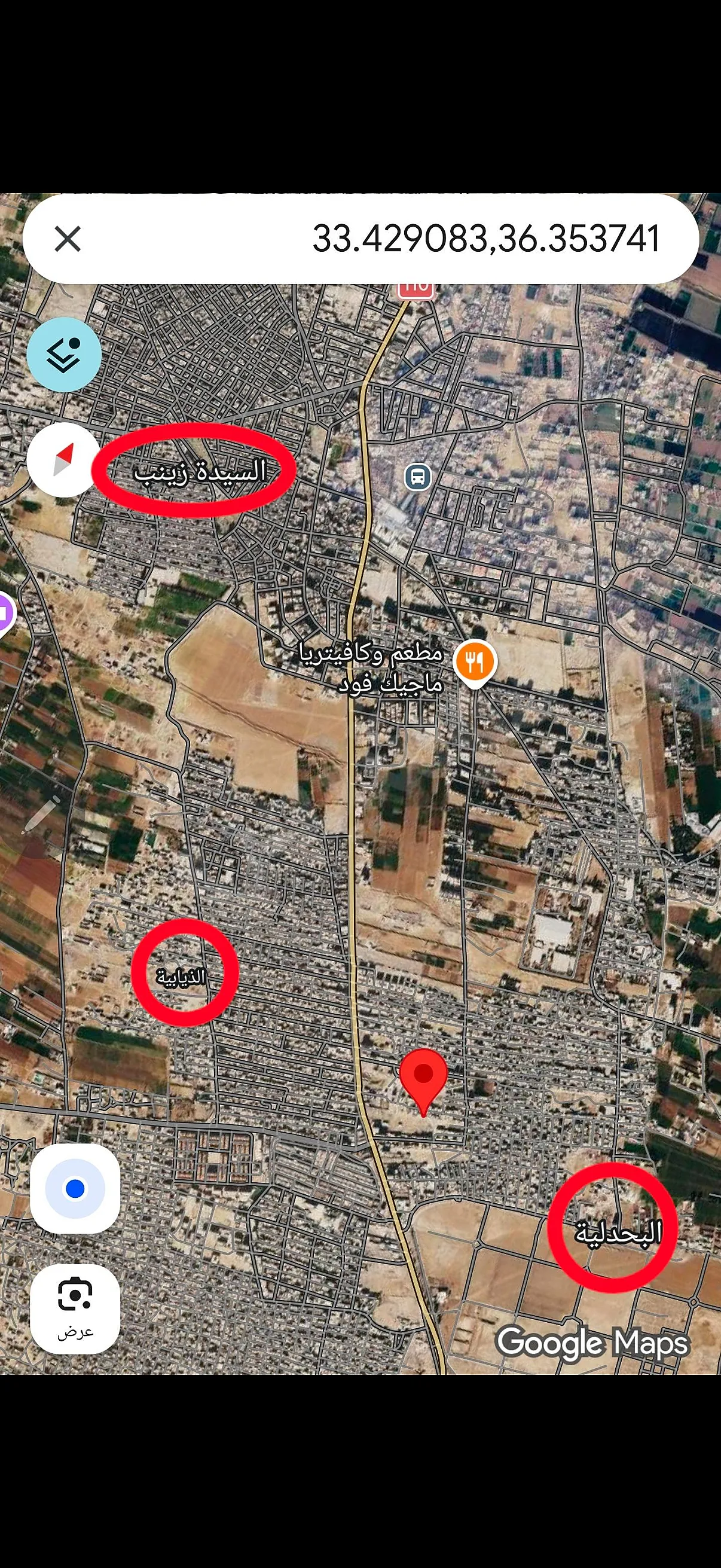Open the ماجيك فود restaurant marker

475,663
